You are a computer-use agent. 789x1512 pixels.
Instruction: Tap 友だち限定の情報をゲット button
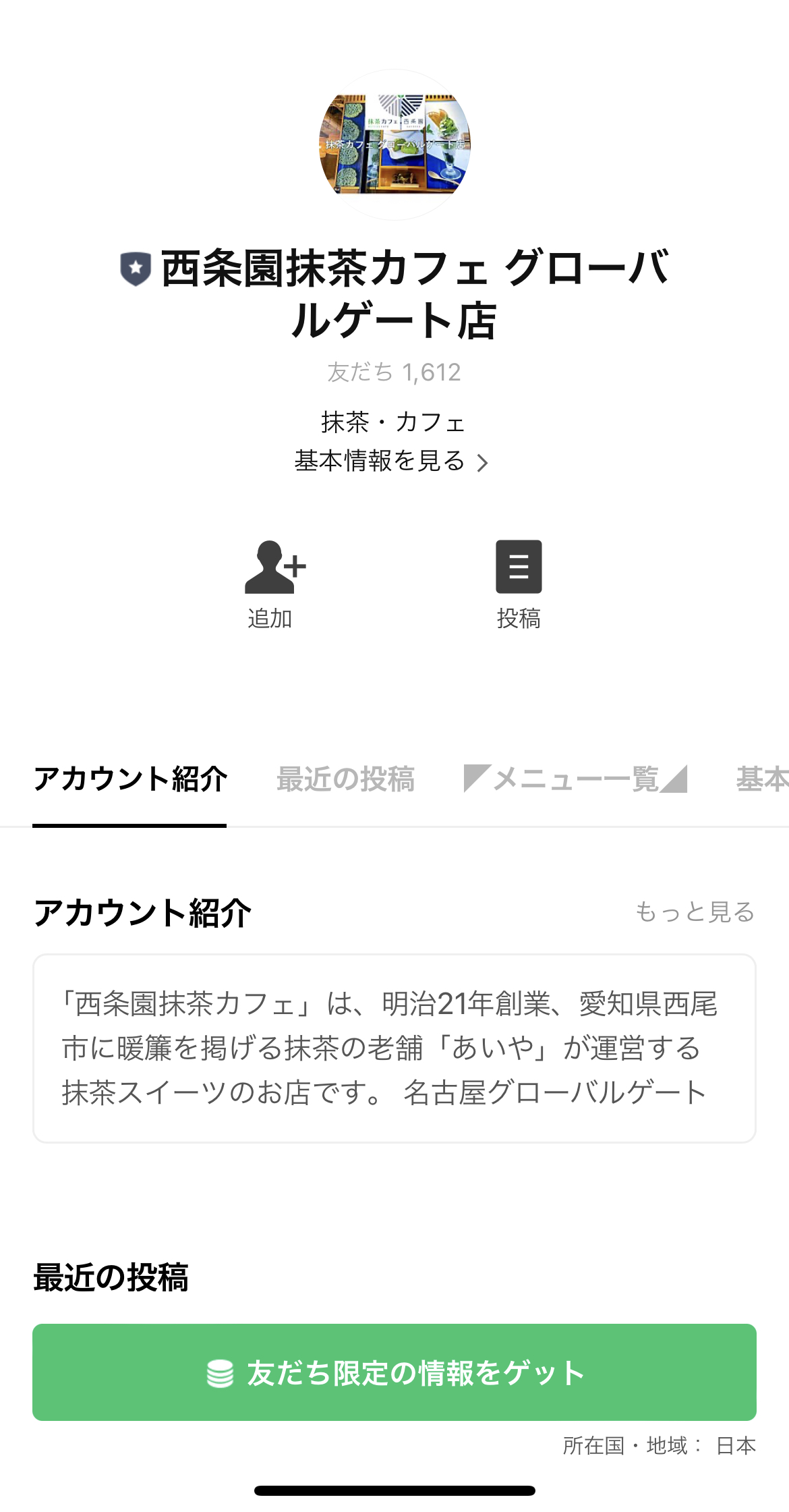[394, 1372]
